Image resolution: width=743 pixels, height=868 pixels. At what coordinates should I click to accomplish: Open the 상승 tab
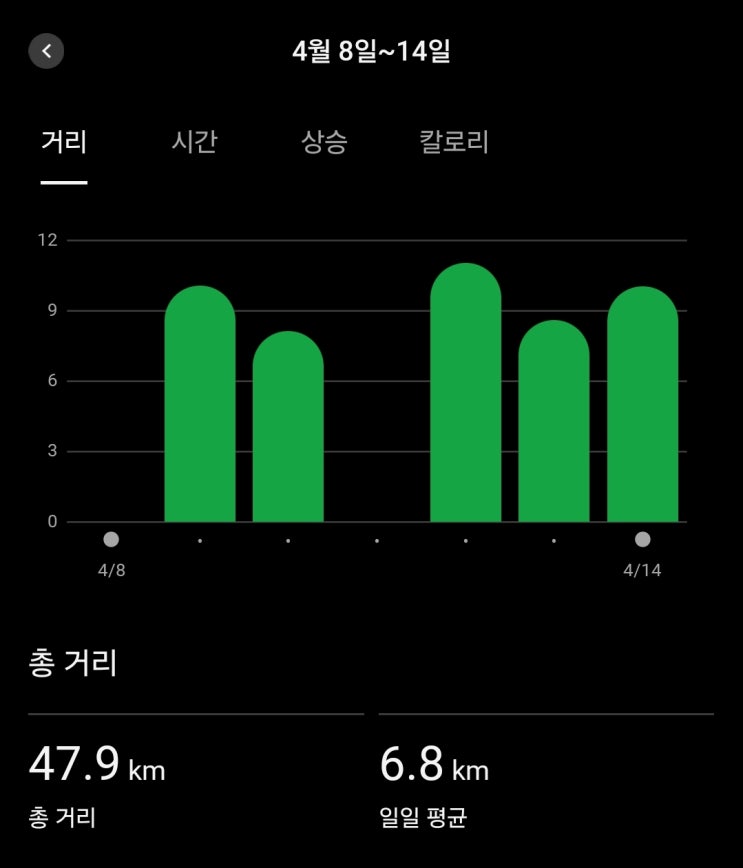[x=324, y=142]
